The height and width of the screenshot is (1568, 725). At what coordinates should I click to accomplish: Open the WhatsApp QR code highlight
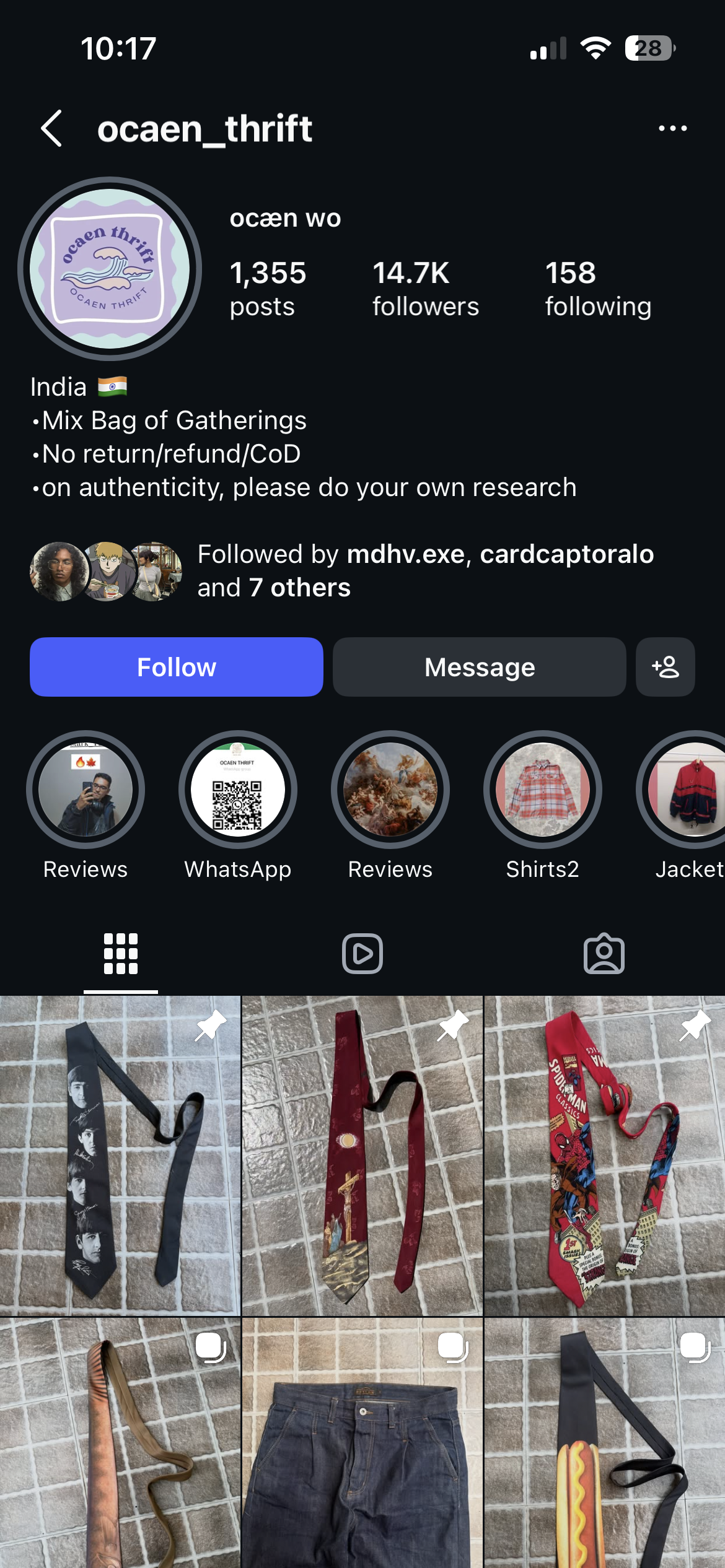point(237,788)
